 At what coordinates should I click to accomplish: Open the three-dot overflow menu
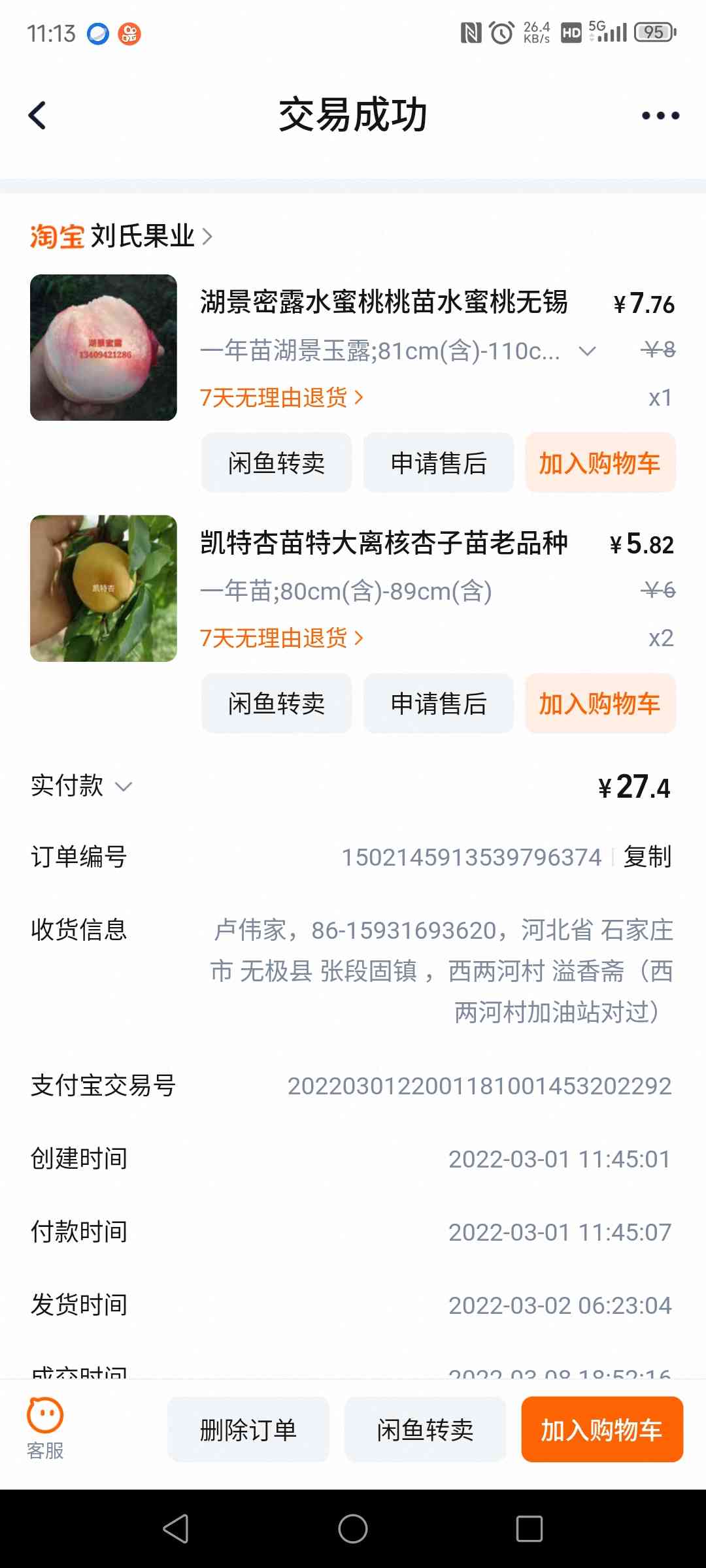660,116
